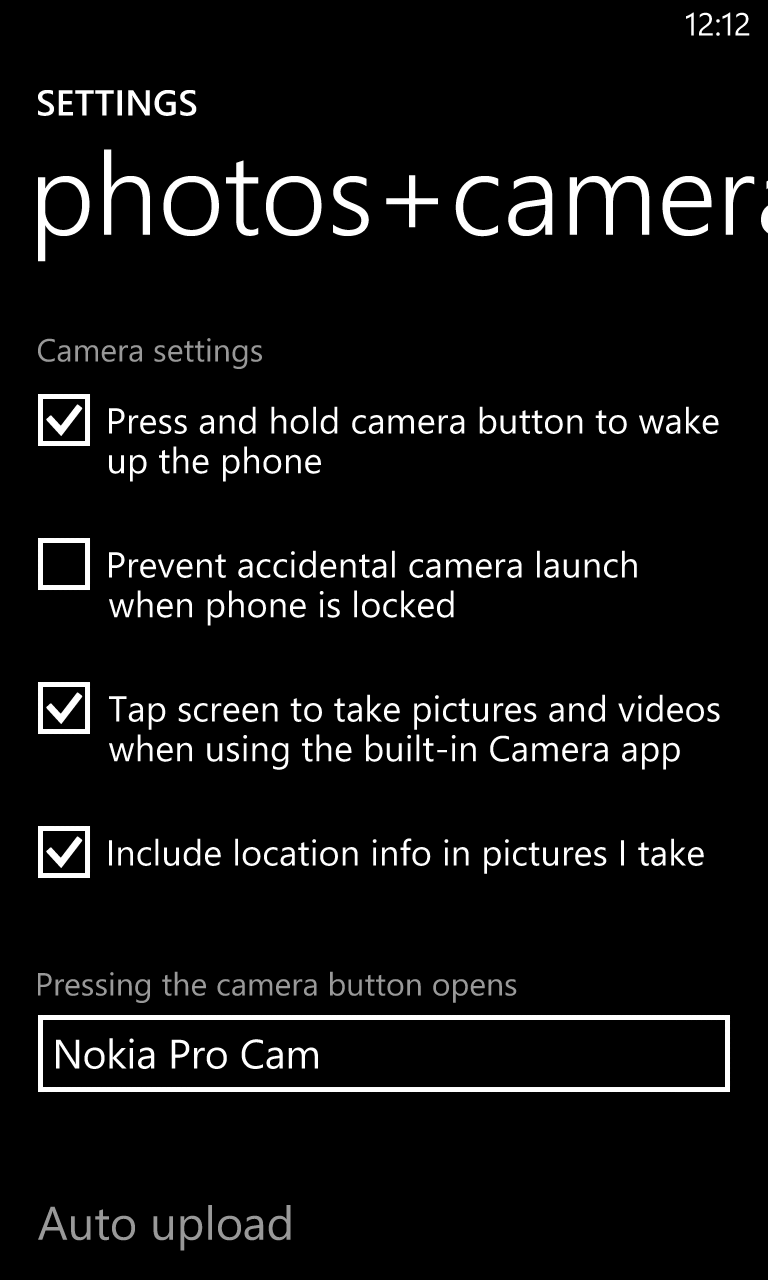
Task: Uncheck include location info in pictures
Action: click(x=64, y=852)
